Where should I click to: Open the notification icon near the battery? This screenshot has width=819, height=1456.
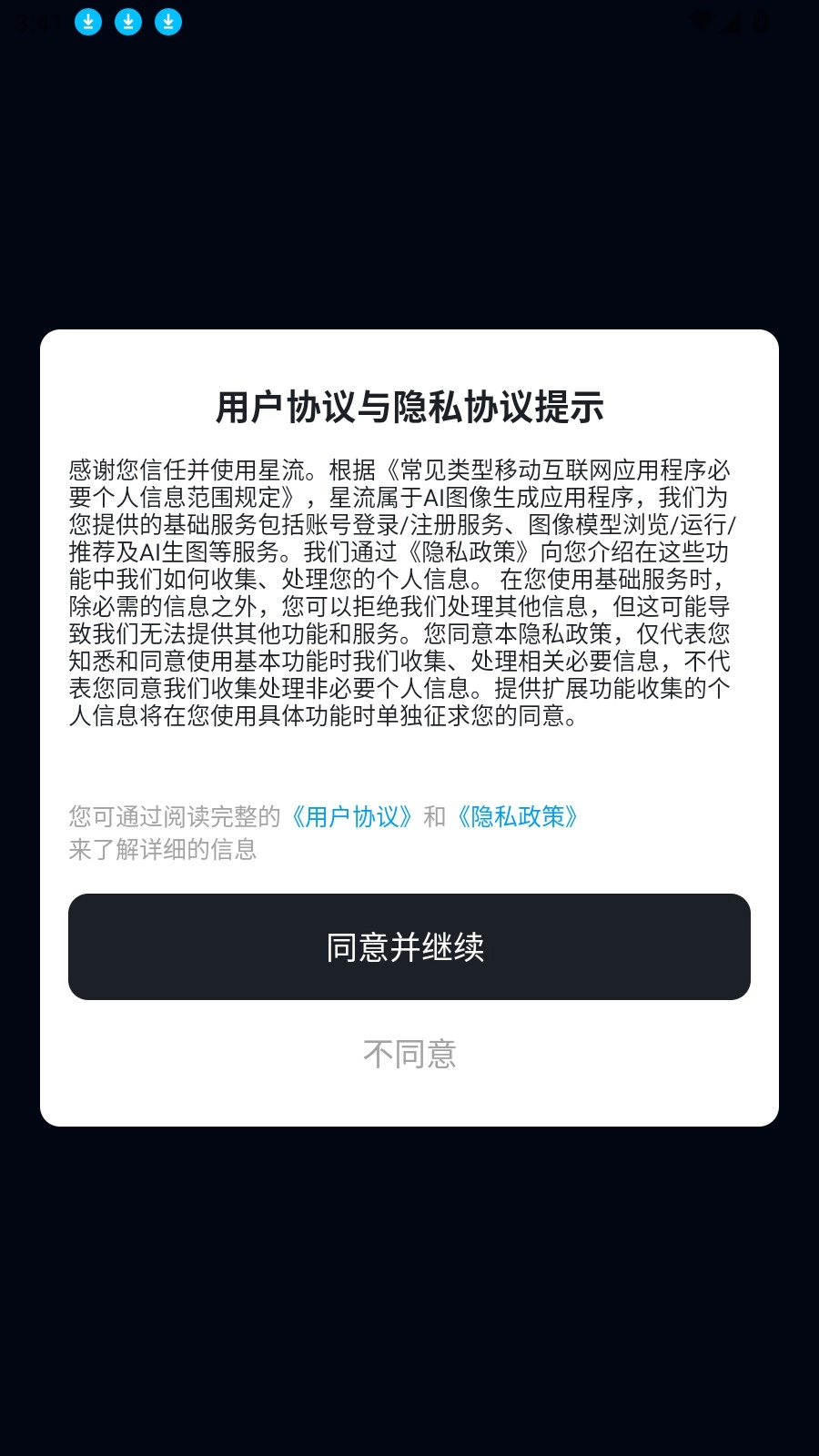[701, 21]
